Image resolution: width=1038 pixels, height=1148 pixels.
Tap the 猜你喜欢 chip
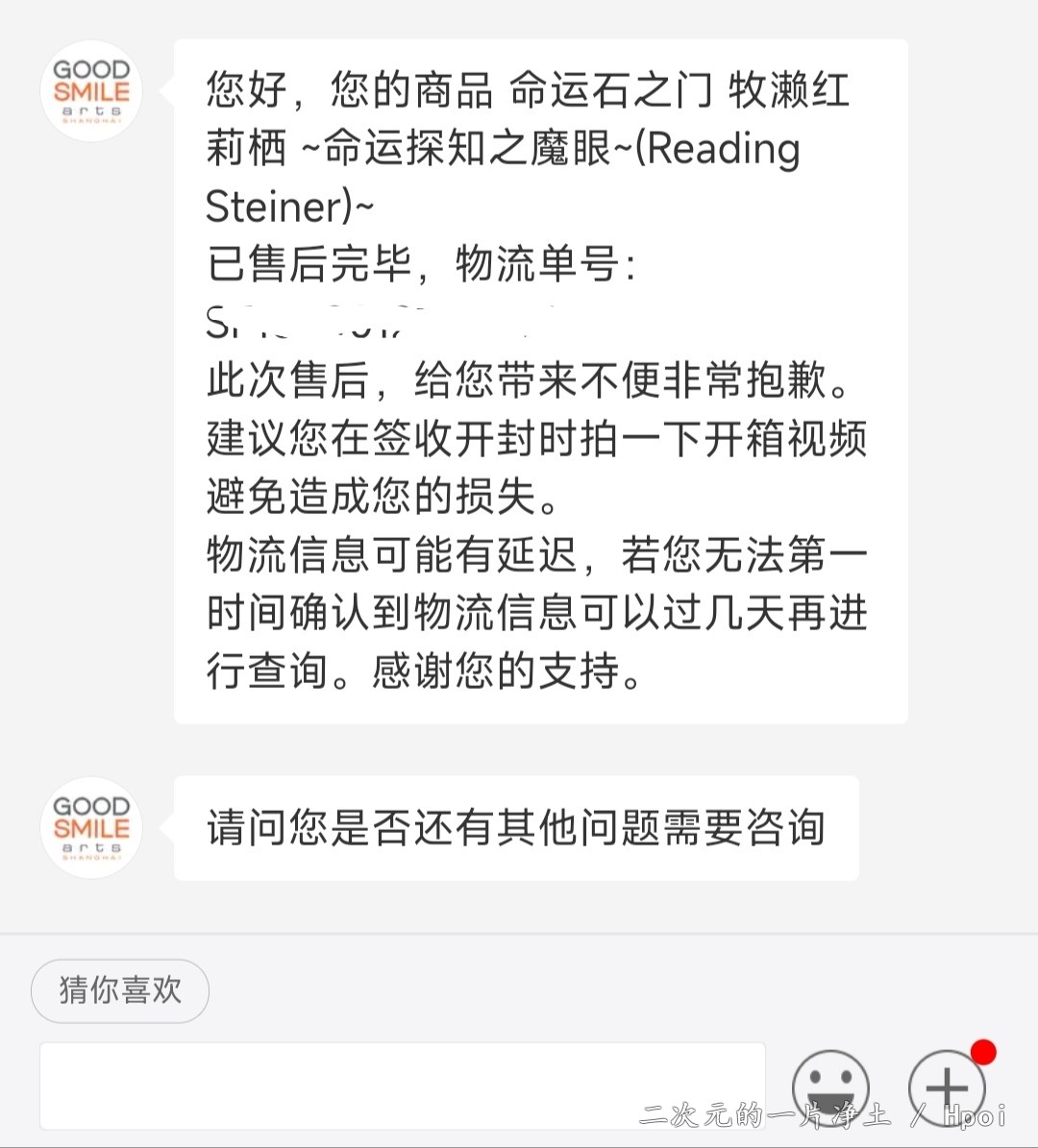(x=119, y=989)
